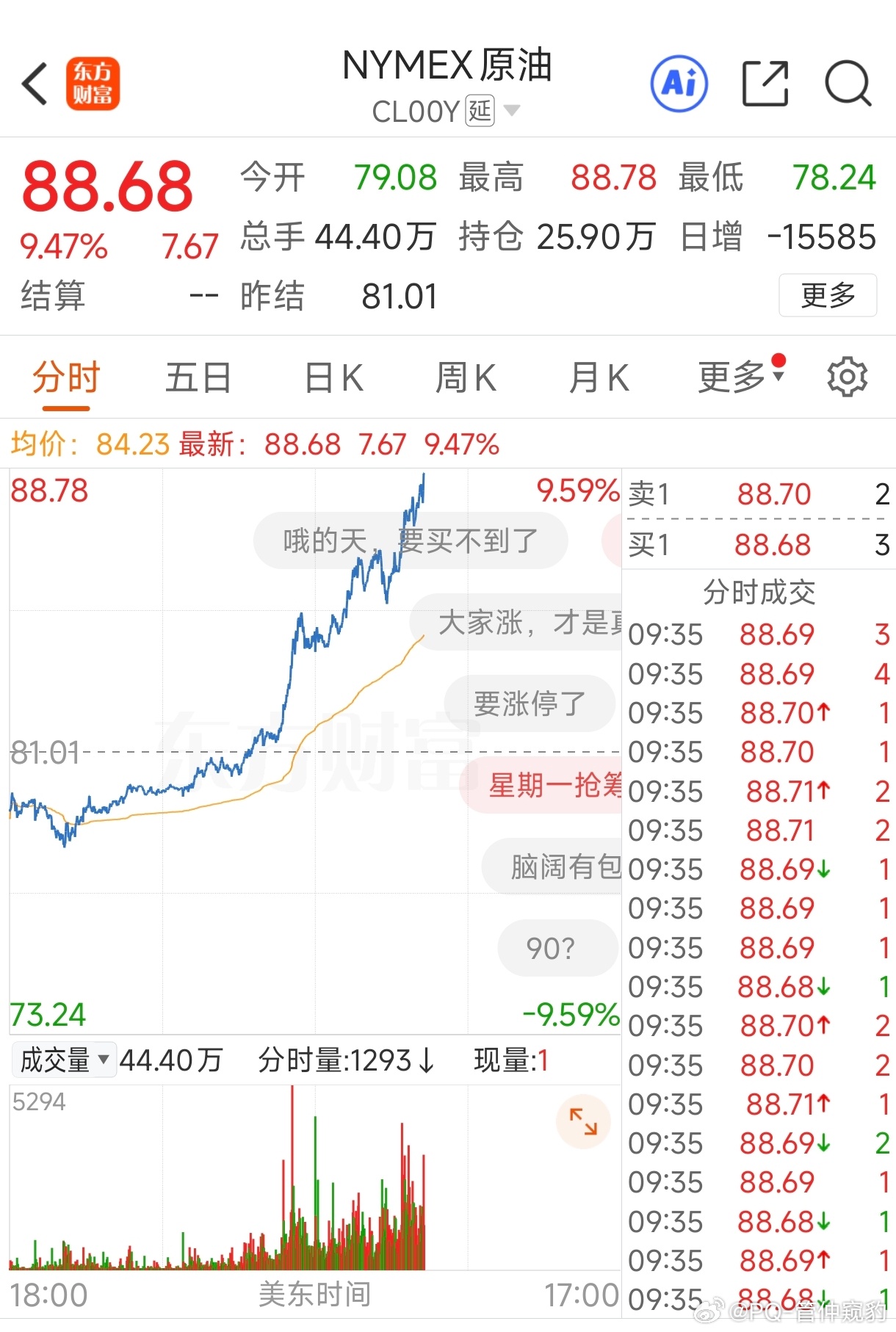This screenshot has height=1332, width=896.
Task: Open the 周K weekly chart
Action: pyautogui.click(x=466, y=376)
